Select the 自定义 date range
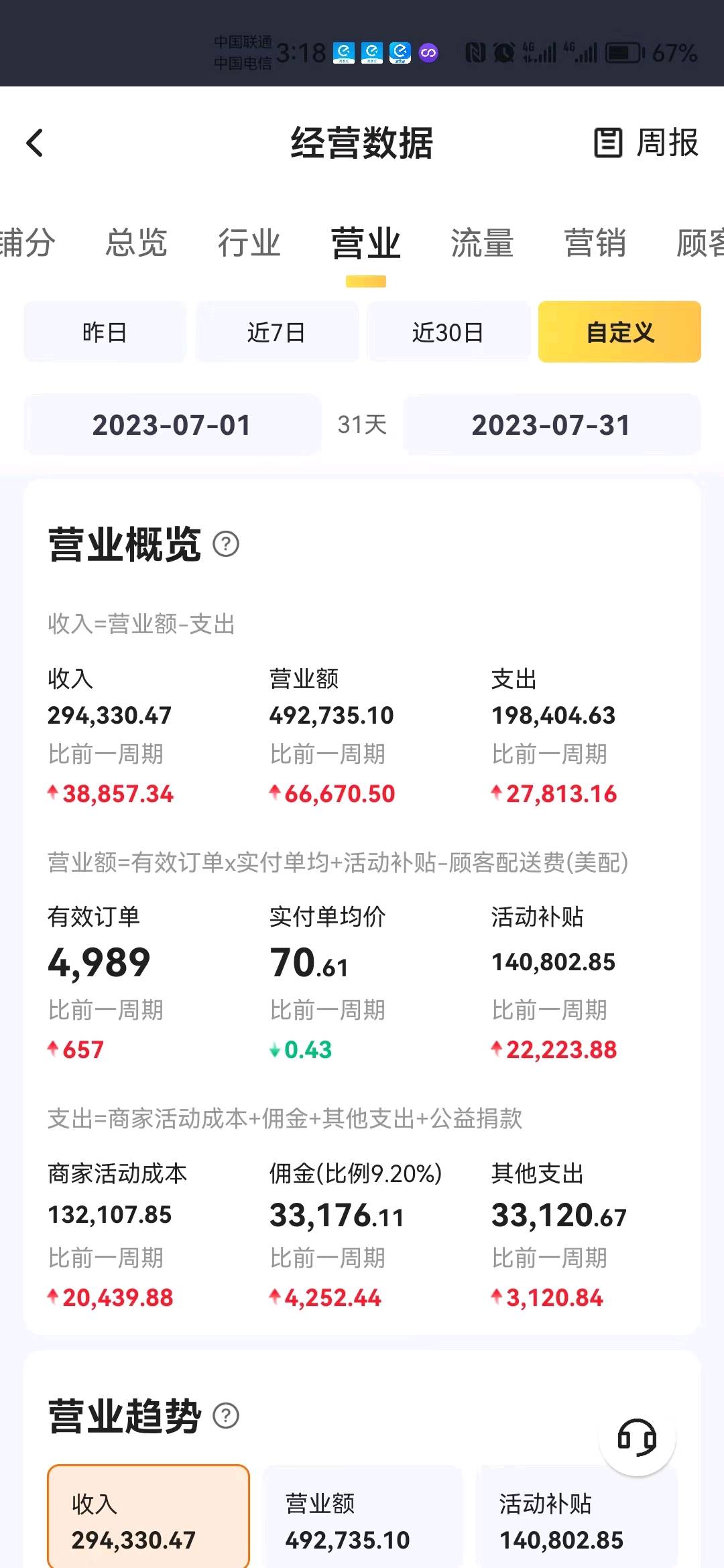 (620, 332)
